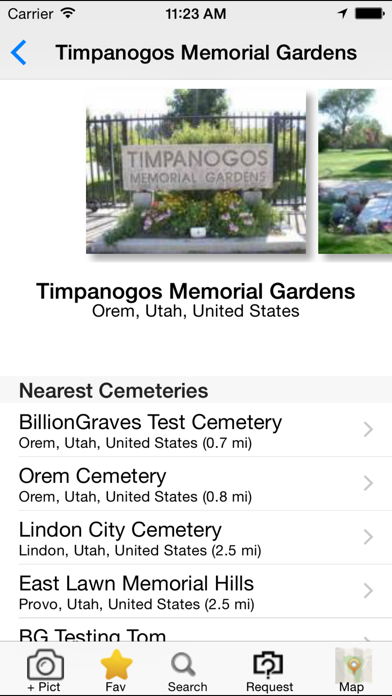Image resolution: width=392 pixels, height=696 pixels.
Task: View Lindon City Cemetery details
Action: (x=196, y=538)
